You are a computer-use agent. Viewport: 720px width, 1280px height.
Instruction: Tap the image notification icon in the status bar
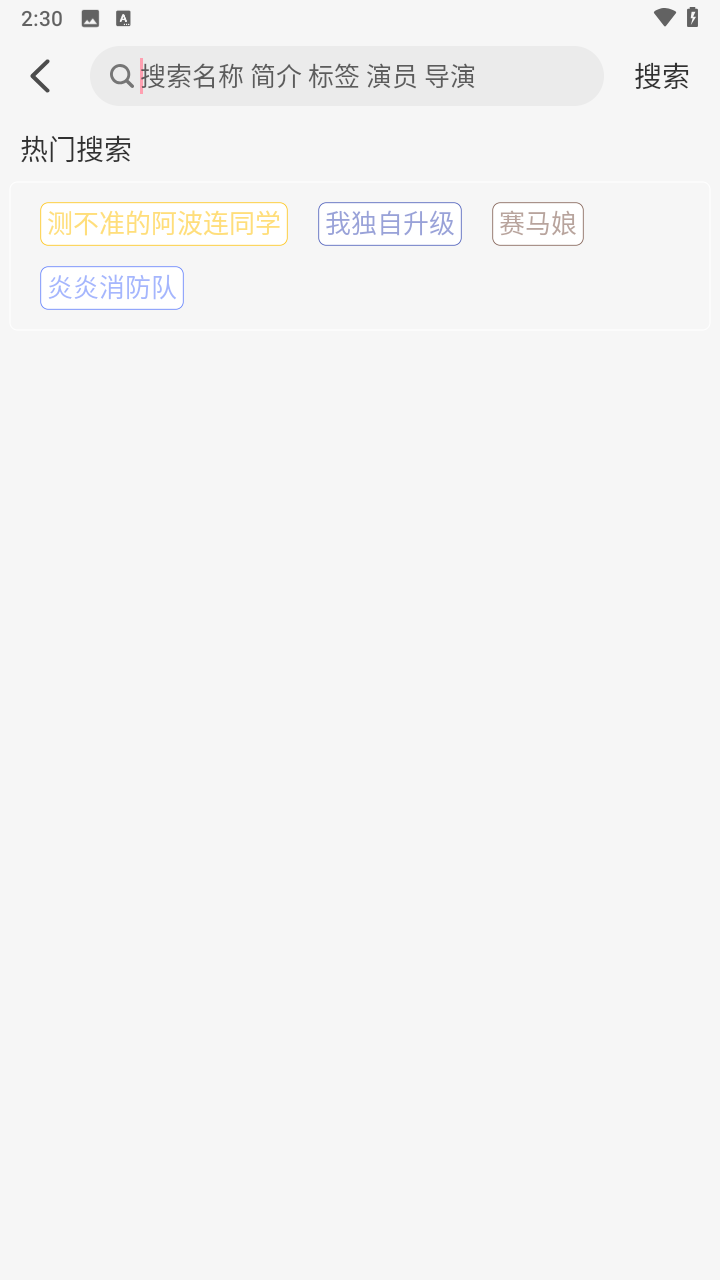pyautogui.click(x=89, y=17)
